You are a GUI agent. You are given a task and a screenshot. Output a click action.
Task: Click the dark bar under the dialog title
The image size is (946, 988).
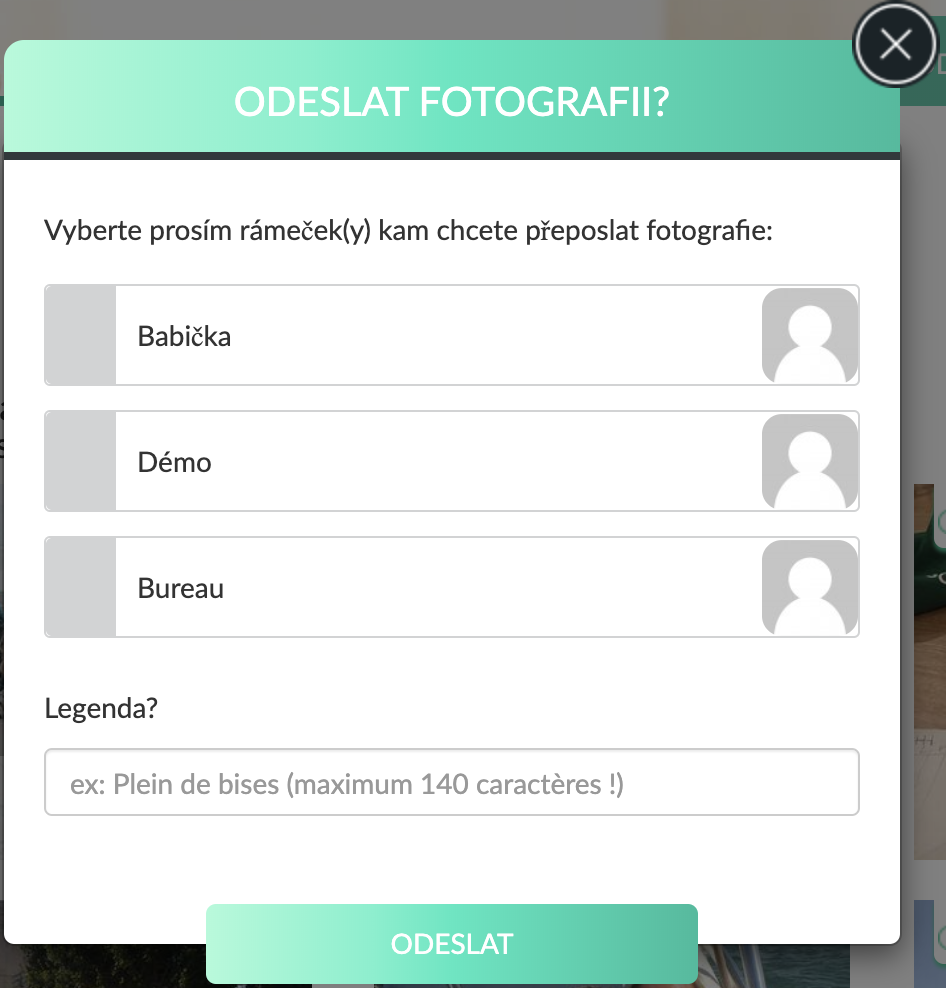click(452, 155)
